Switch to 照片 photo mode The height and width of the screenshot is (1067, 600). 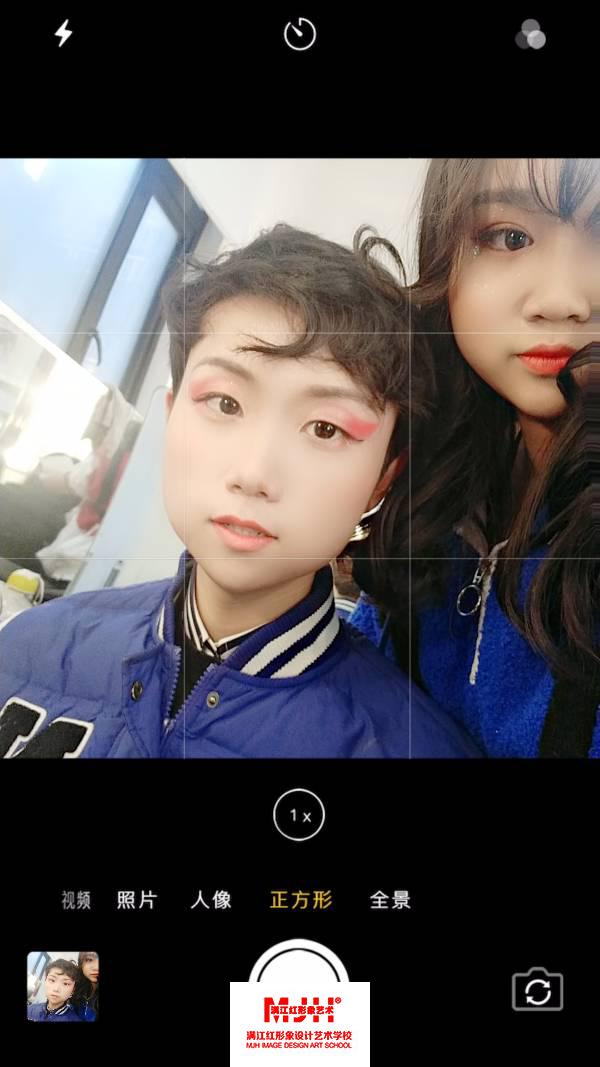[x=137, y=900]
